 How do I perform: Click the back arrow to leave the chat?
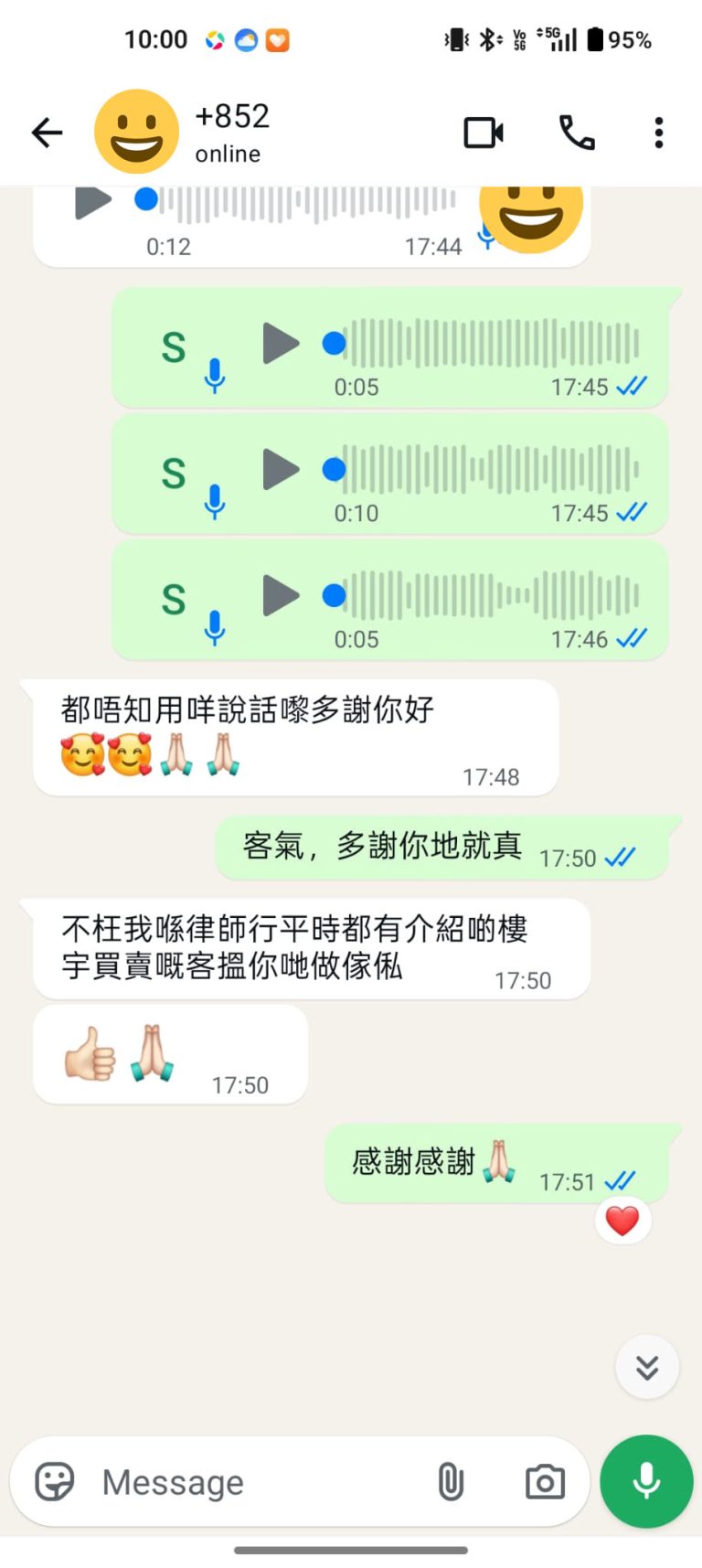(46, 132)
